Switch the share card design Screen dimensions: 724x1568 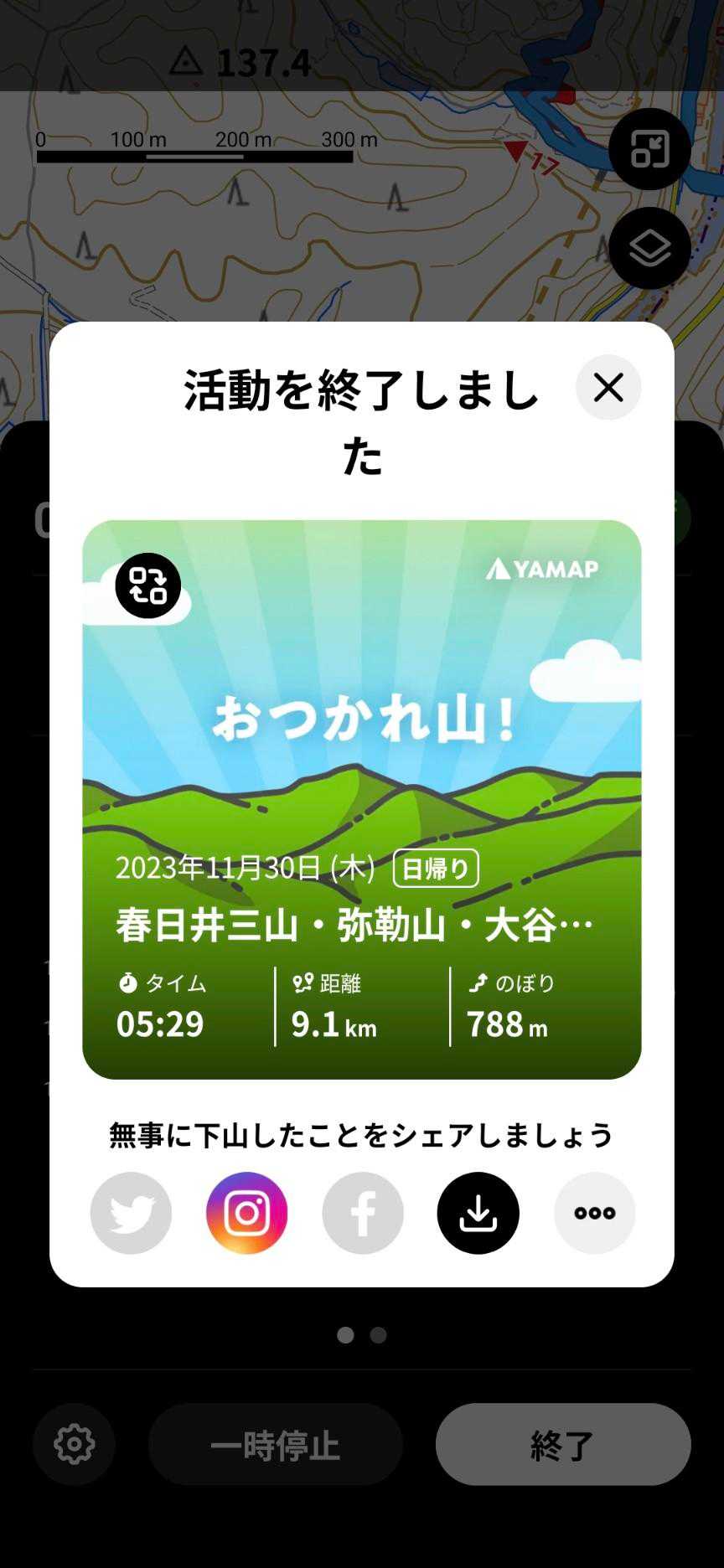[x=147, y=585]
